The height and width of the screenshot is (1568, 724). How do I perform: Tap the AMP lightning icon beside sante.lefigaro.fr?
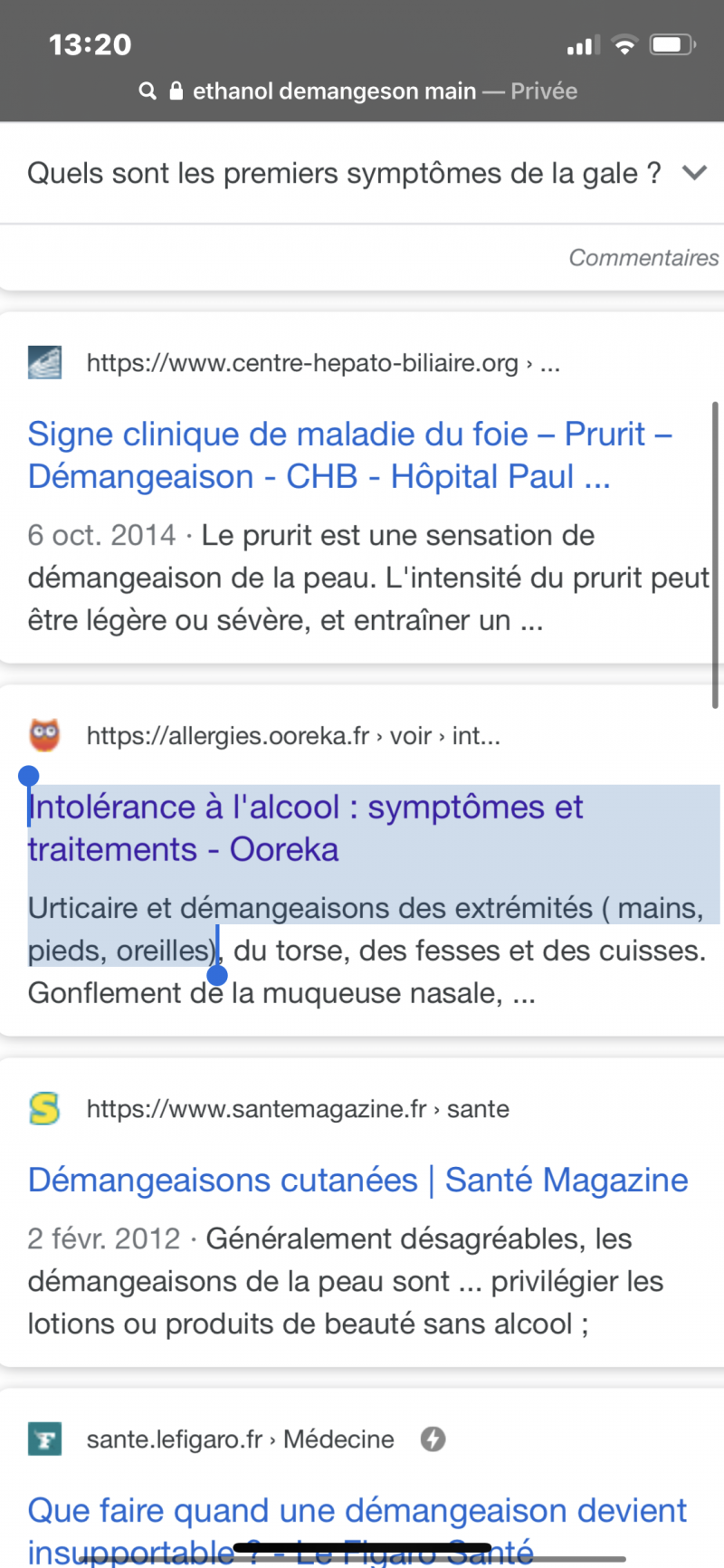(433, 1439)
